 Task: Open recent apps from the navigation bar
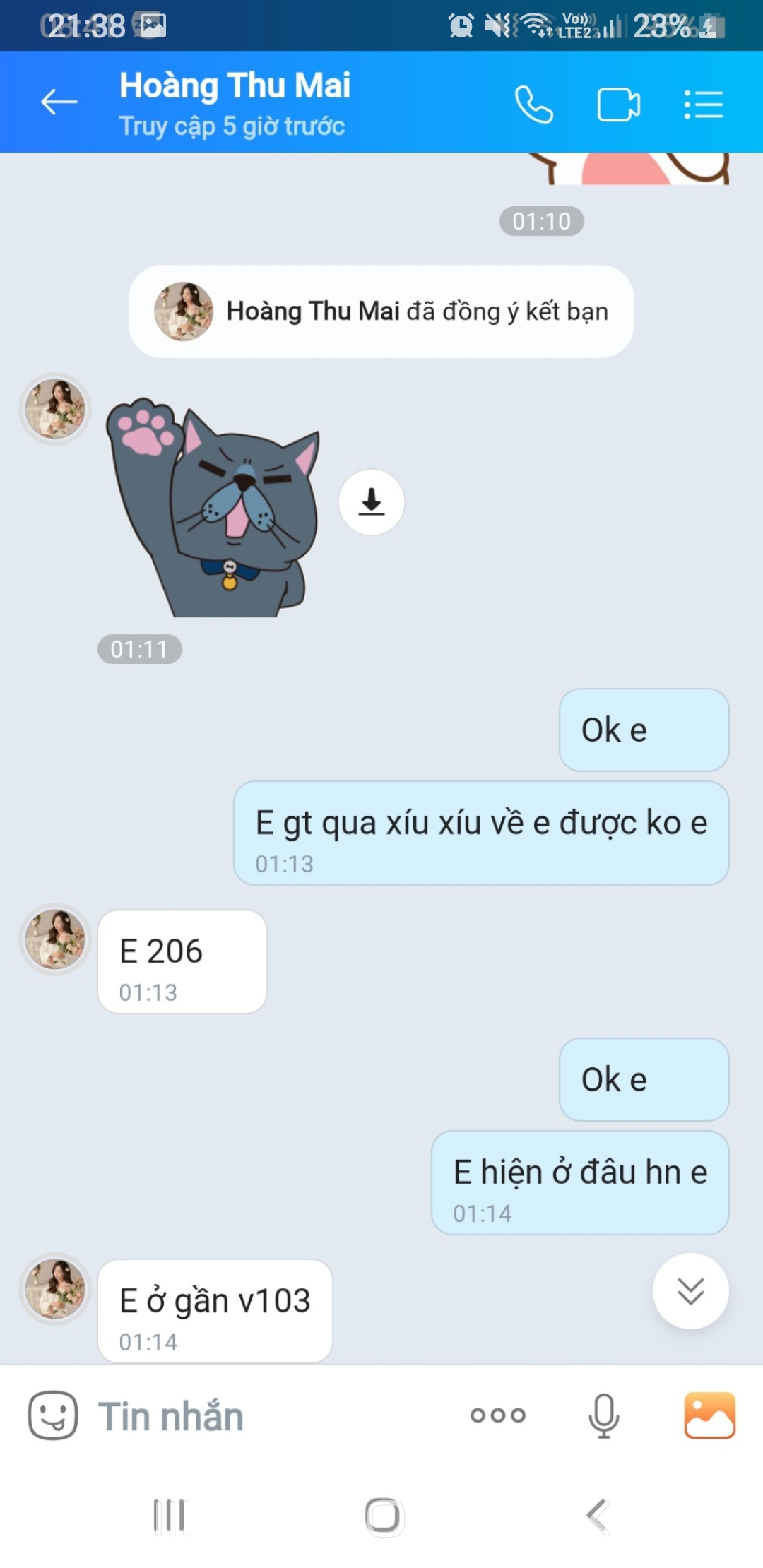pos(170,1516)
